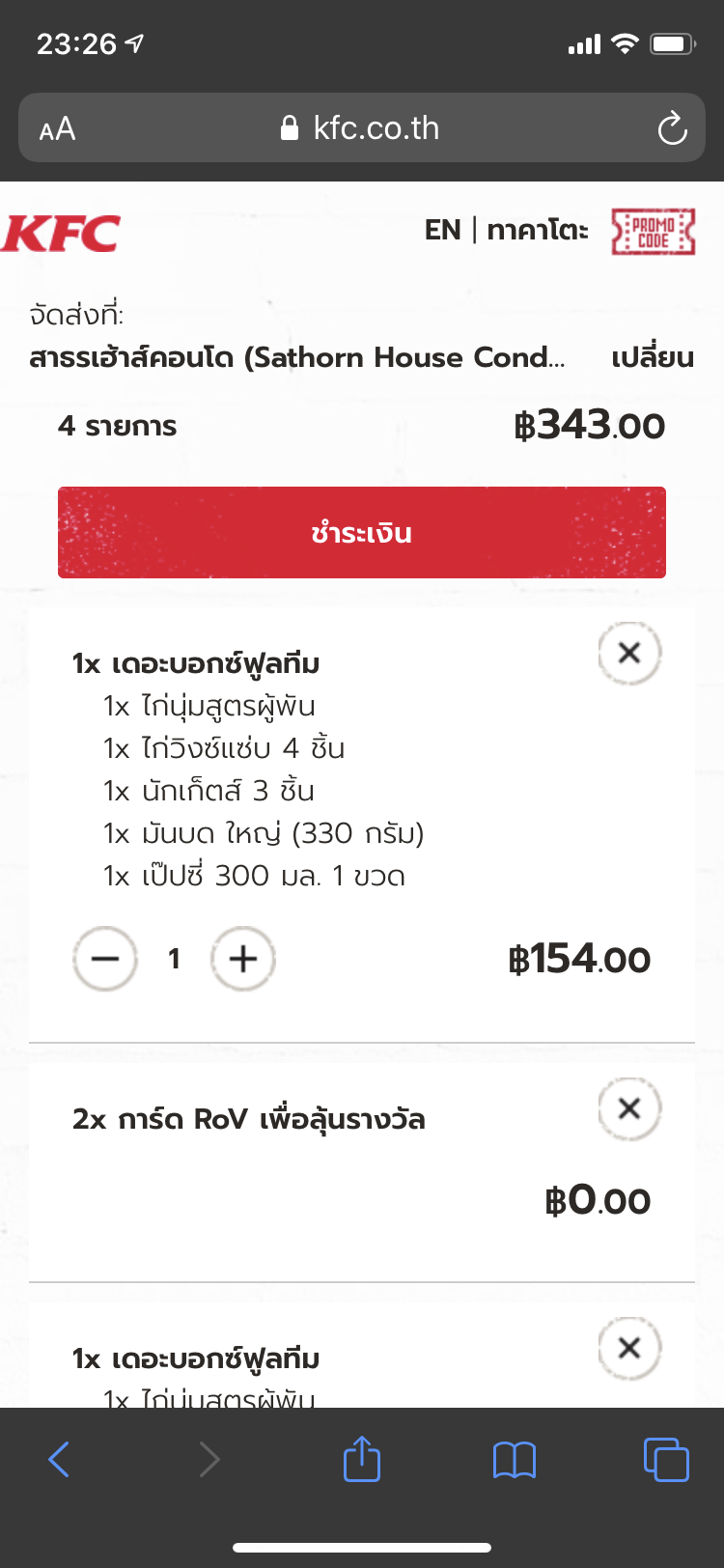
Task: Remove the first เดอะบอกซ์ฟูลทีม item
Action: [629, 654]
